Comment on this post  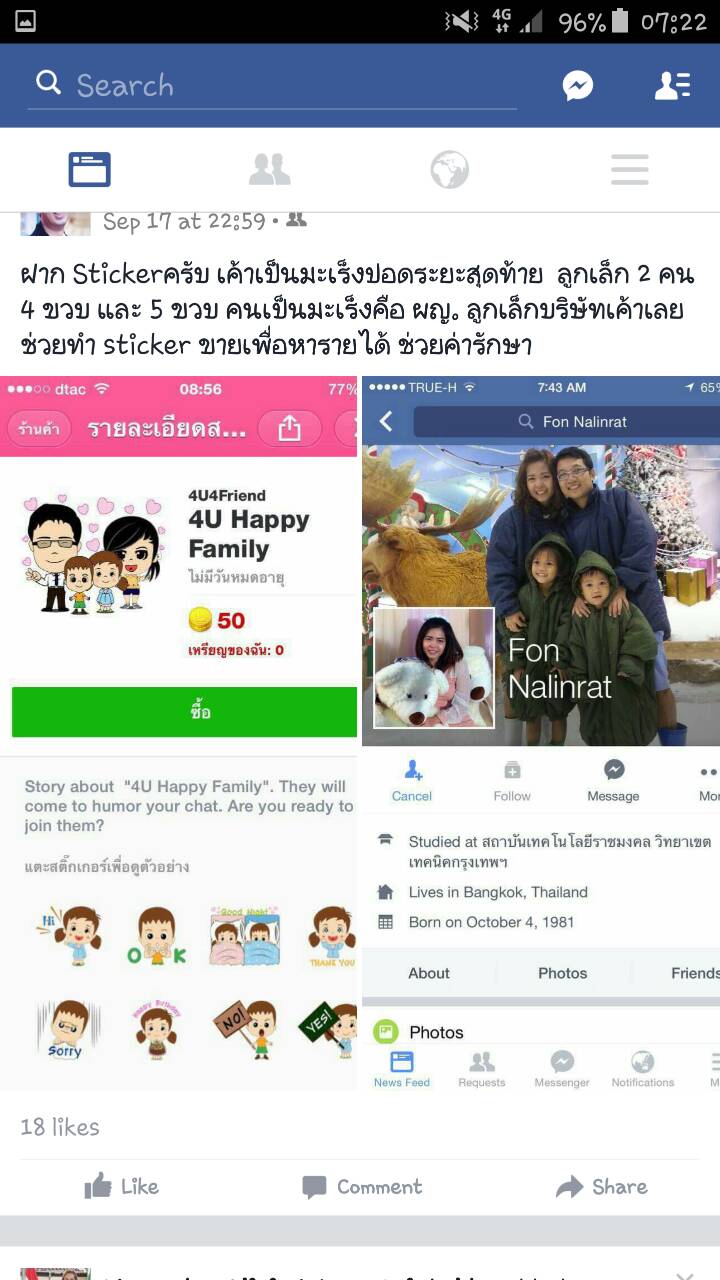tap(362, 1187)
